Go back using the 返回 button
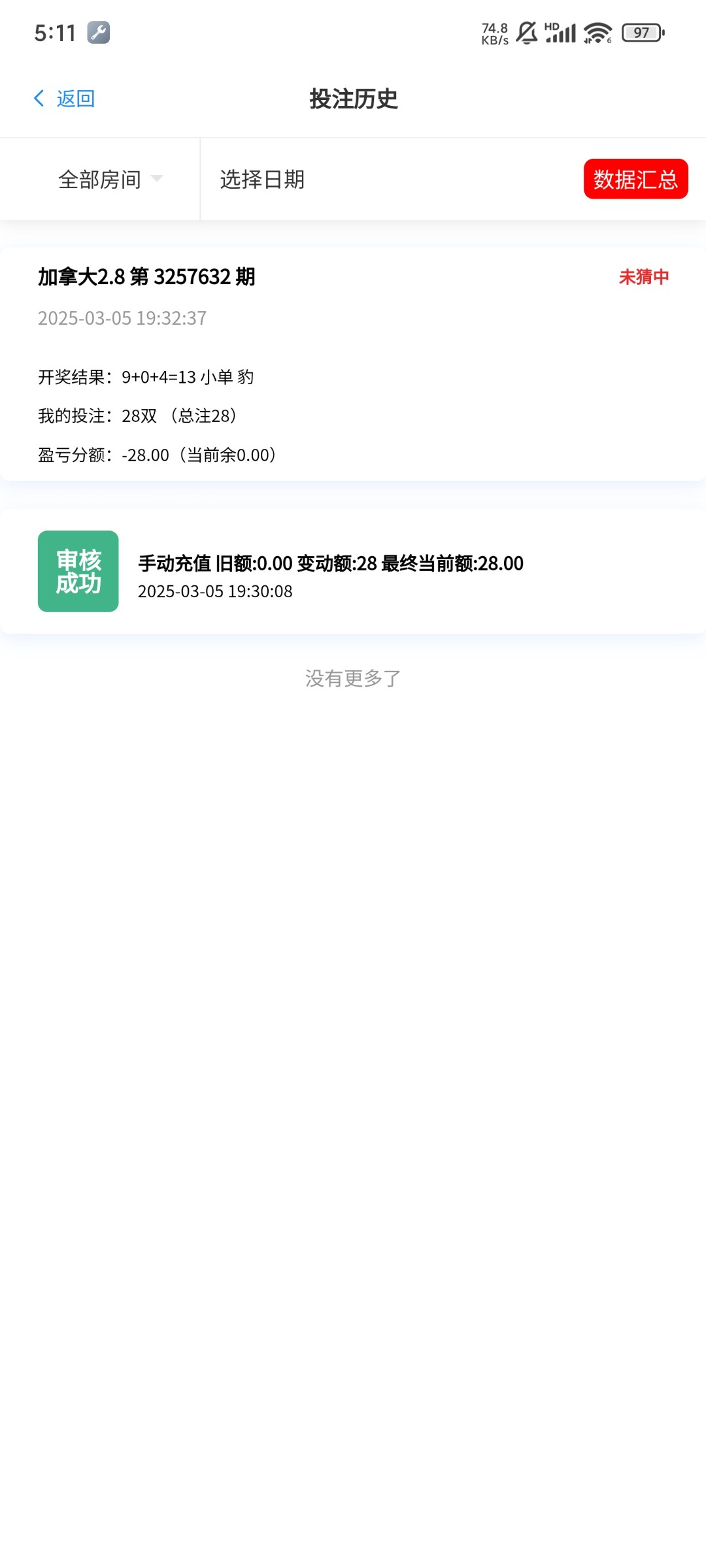Viewport: 706px width, 1568px height. (65, 99)
